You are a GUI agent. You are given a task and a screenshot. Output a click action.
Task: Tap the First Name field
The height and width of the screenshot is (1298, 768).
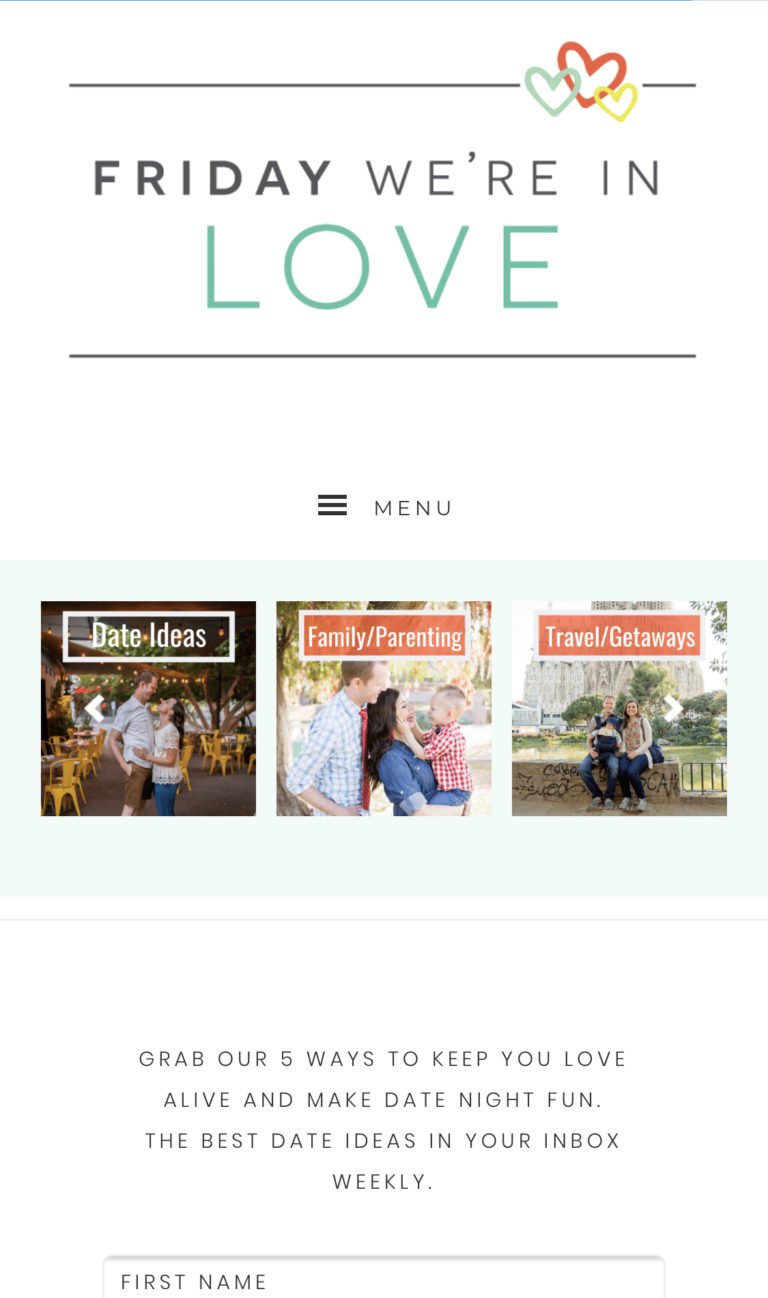pyautogui.click(x=384, y=1280)
